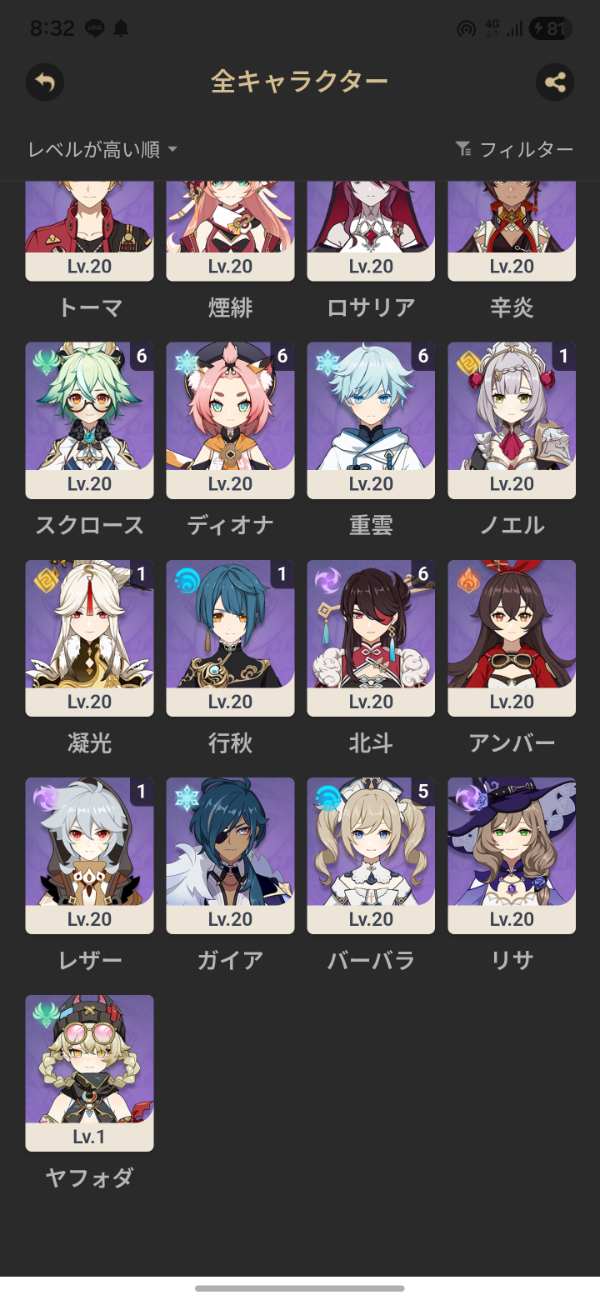This screenshot has height=1300, width=600.
Task: Open the 凝光 character card
Action: coord(89,638)
